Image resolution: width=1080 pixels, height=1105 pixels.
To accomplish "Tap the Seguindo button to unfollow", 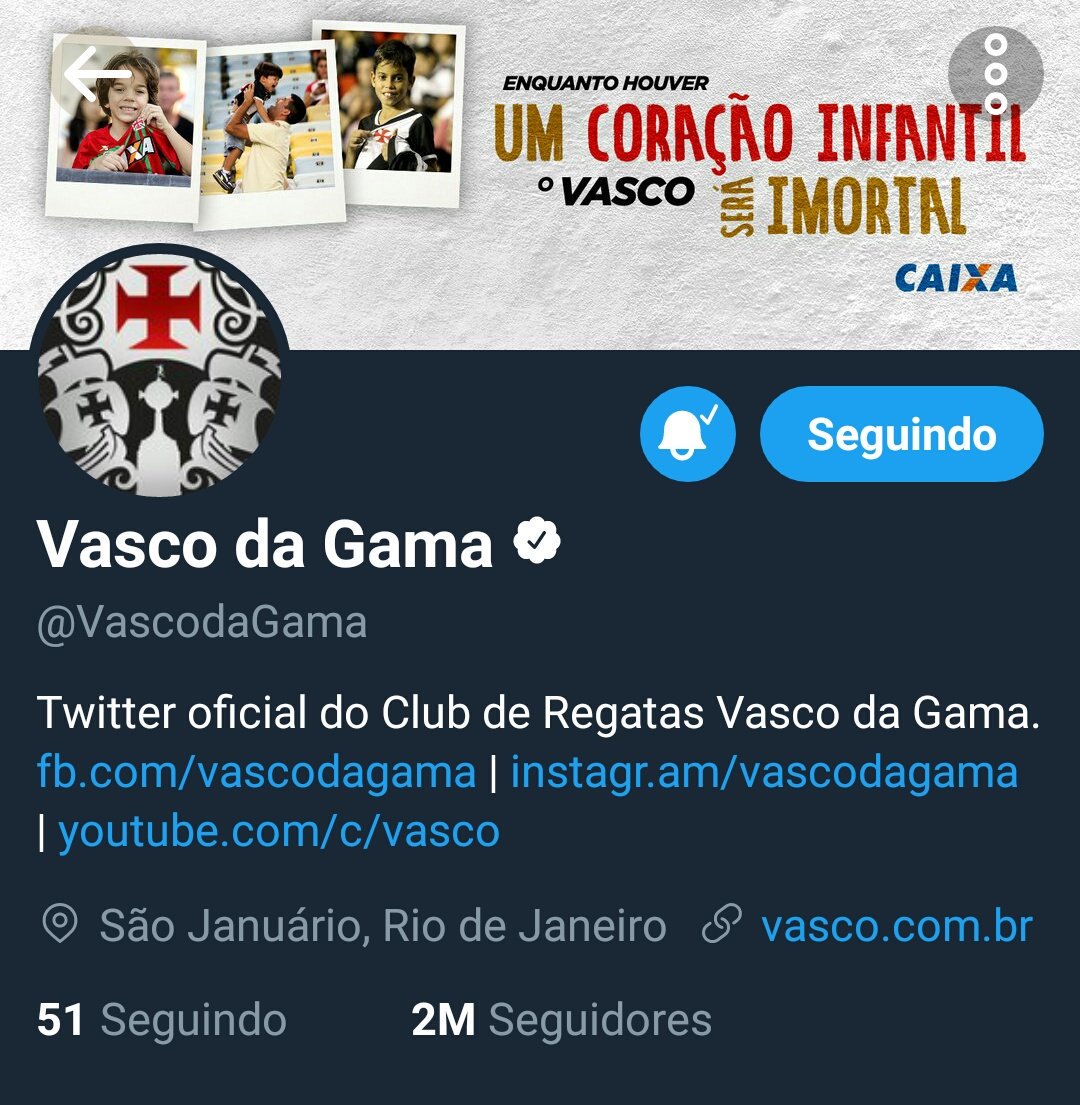I will pos(901,434).
